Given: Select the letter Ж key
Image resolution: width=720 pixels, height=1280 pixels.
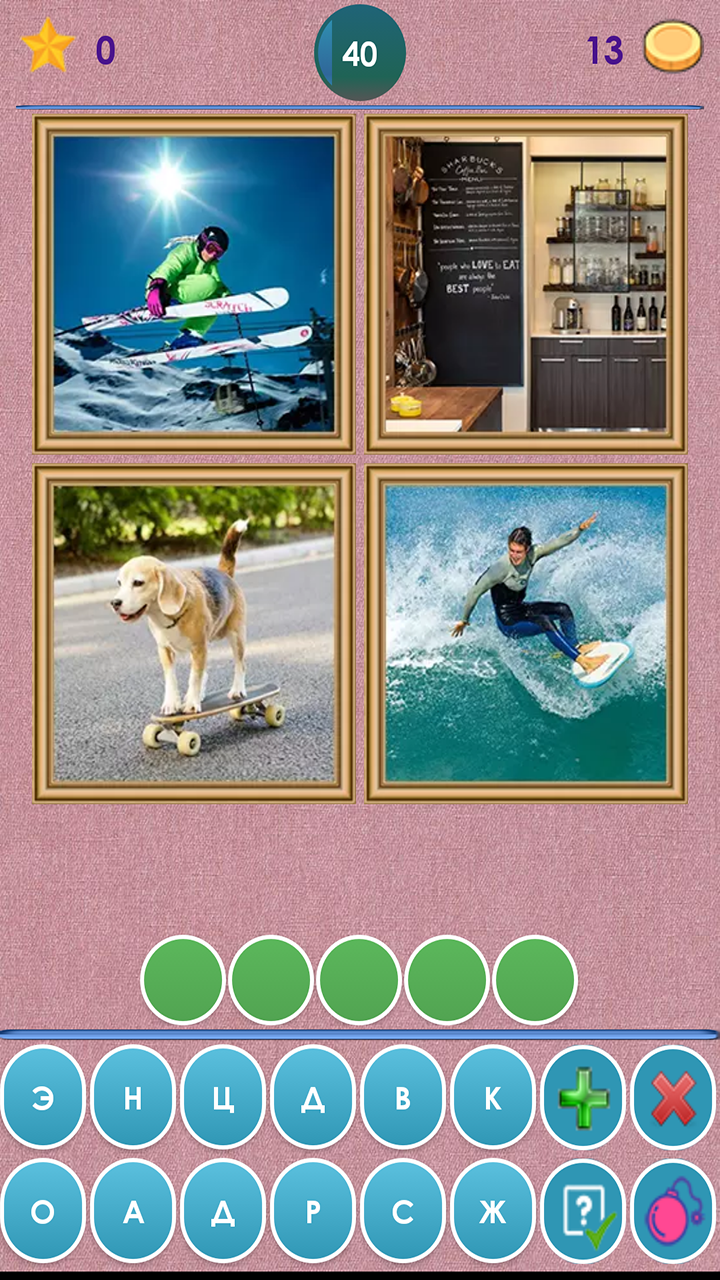Looking at the screenshot, I should 493,1211.
